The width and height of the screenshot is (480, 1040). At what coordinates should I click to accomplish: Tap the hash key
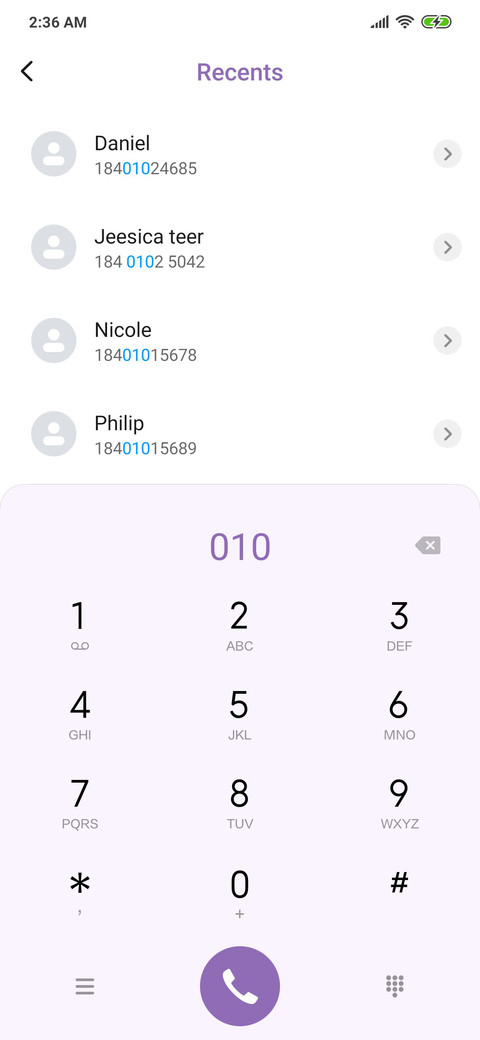point(399,893)
